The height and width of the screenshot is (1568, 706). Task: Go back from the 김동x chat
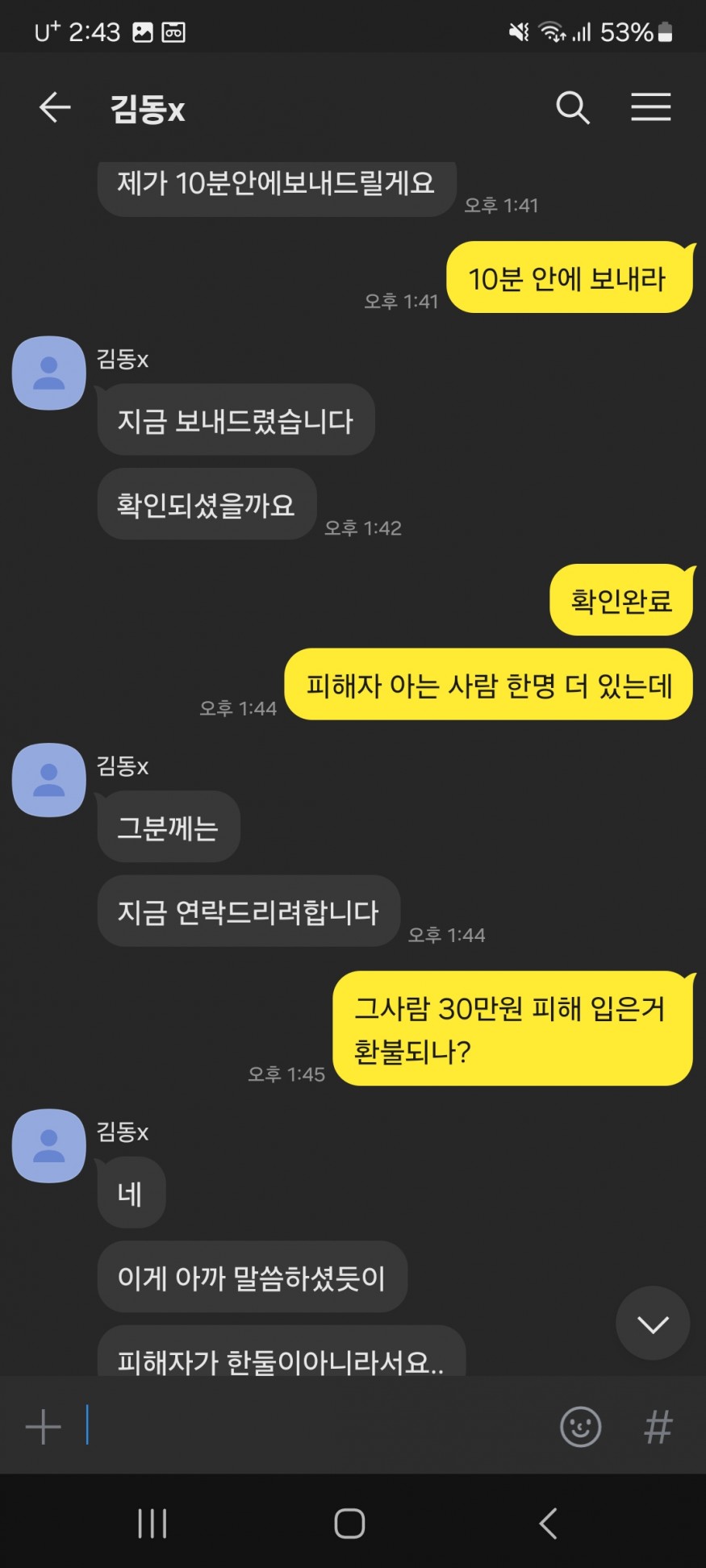pyautogui.click(x=55, y=107)
